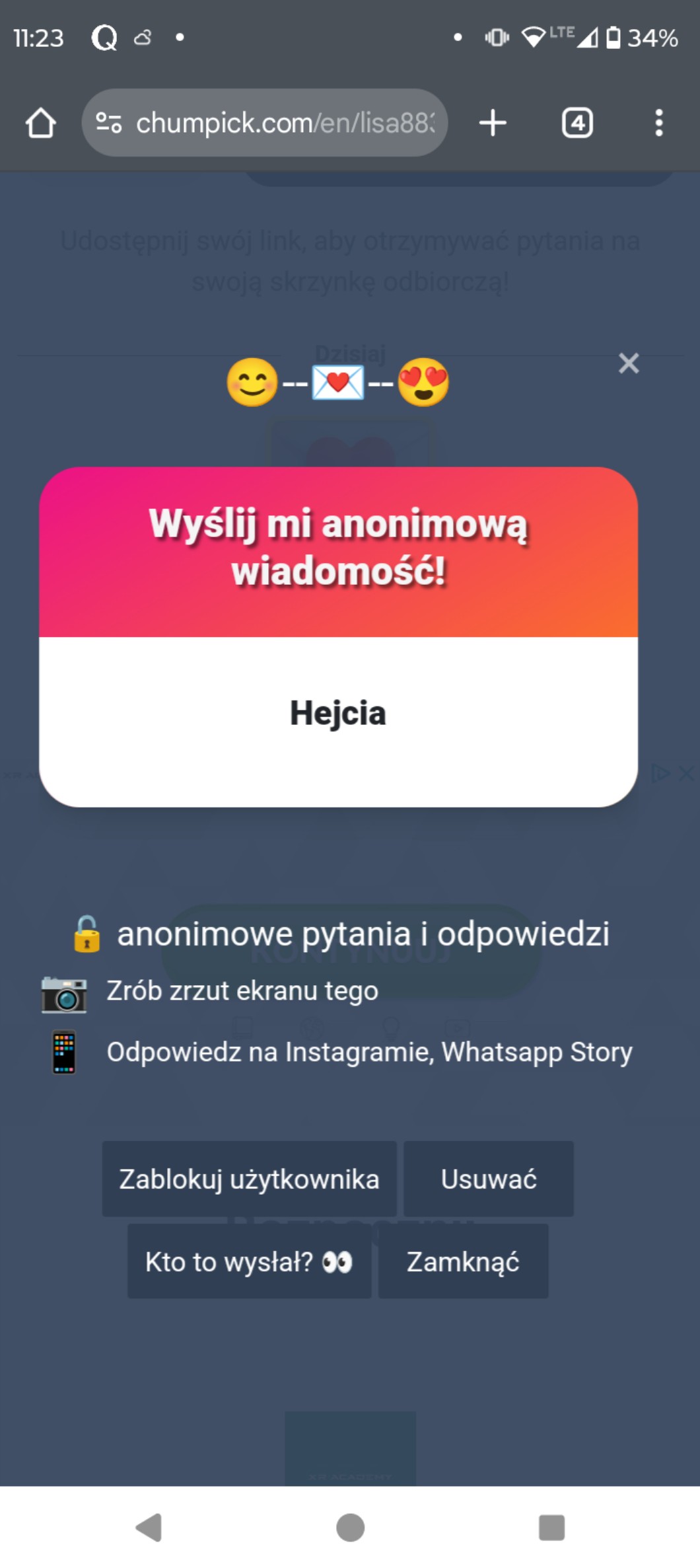
Task: Tap Zablokuj użytkownika to block the sender
Action: [249, 1179]
